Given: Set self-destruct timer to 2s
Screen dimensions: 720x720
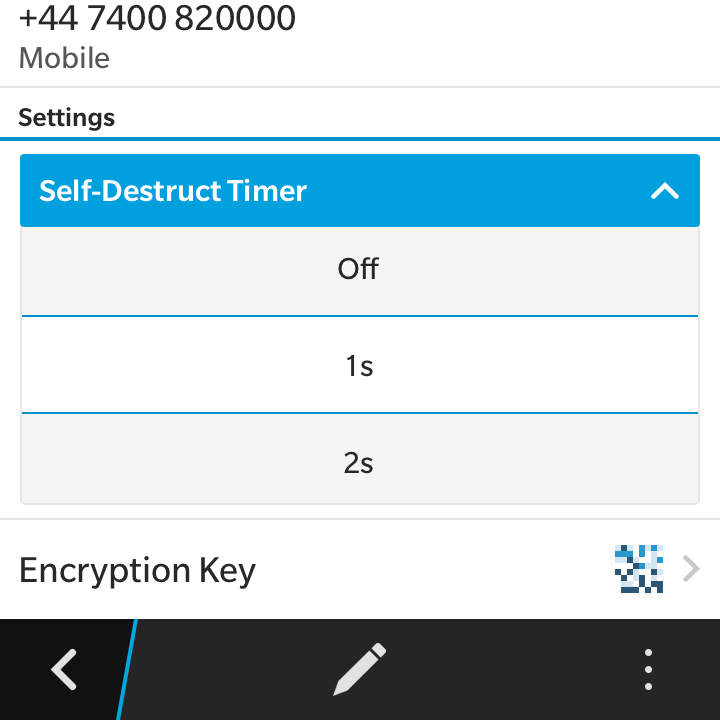Looking at the screenshot, I should (x=359, y=463).
